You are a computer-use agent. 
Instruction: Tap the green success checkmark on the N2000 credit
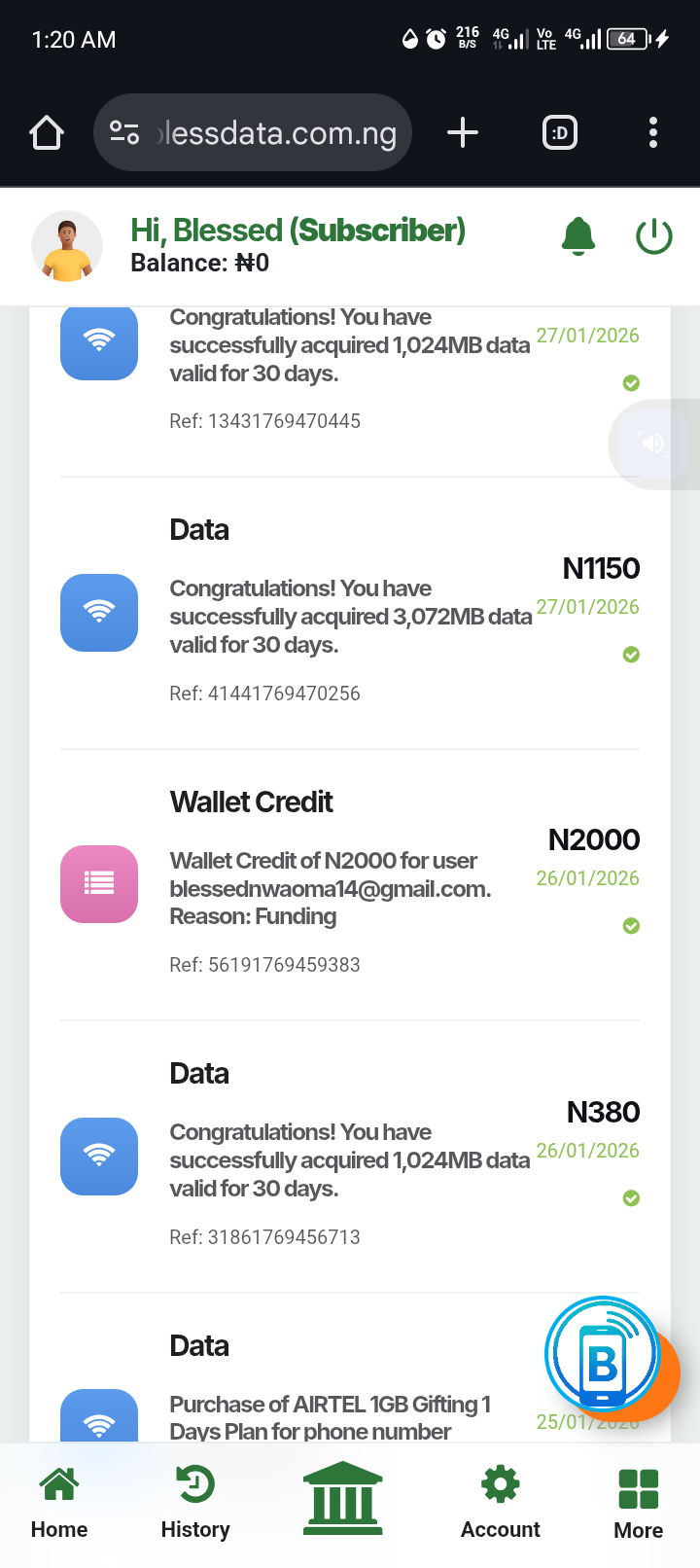[631, 926]
